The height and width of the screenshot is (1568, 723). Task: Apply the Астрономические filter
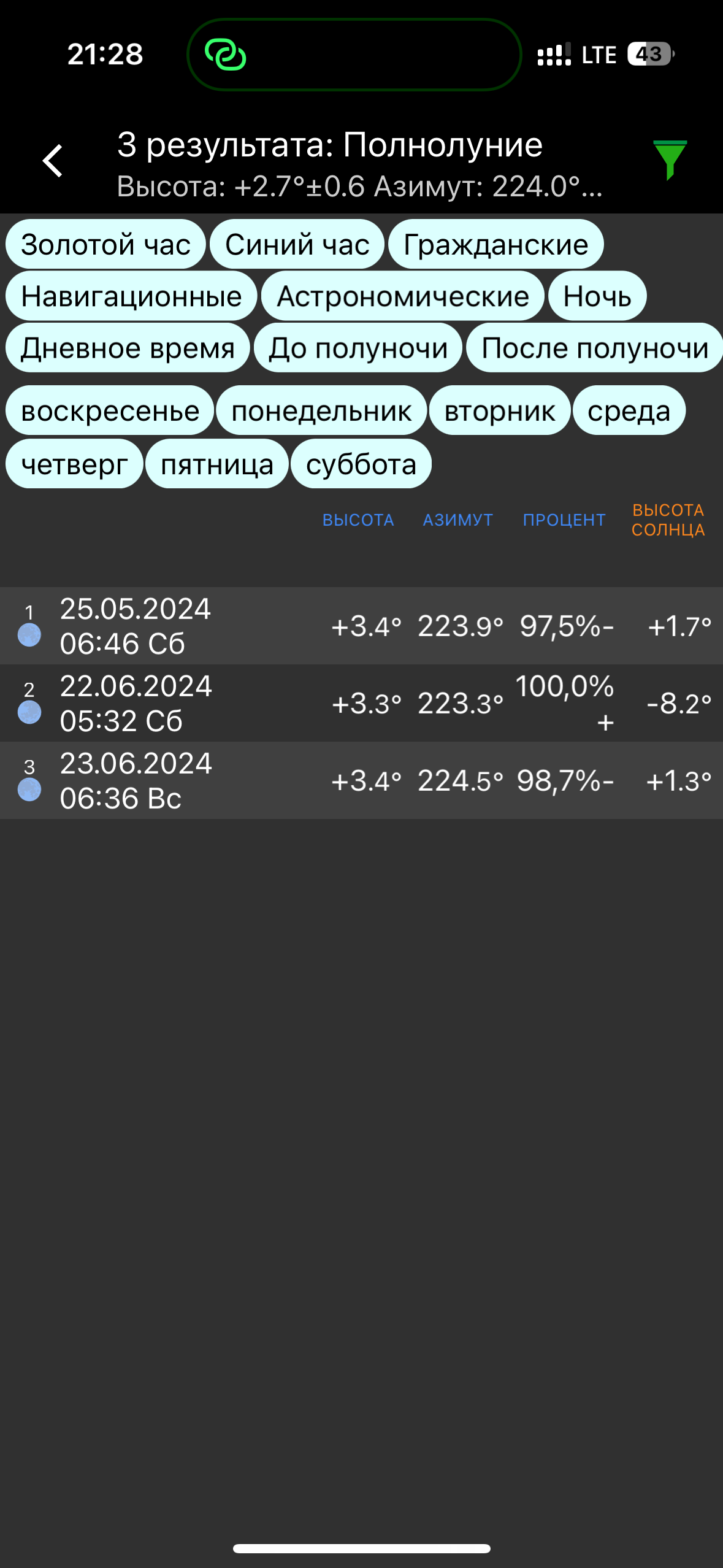click(403, 296)
